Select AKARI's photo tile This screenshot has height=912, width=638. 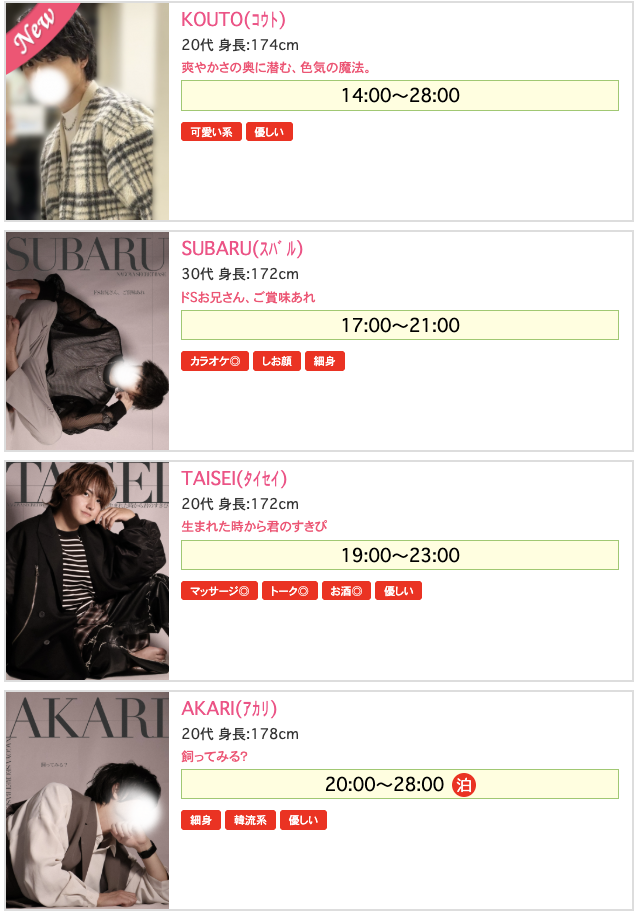88,800
